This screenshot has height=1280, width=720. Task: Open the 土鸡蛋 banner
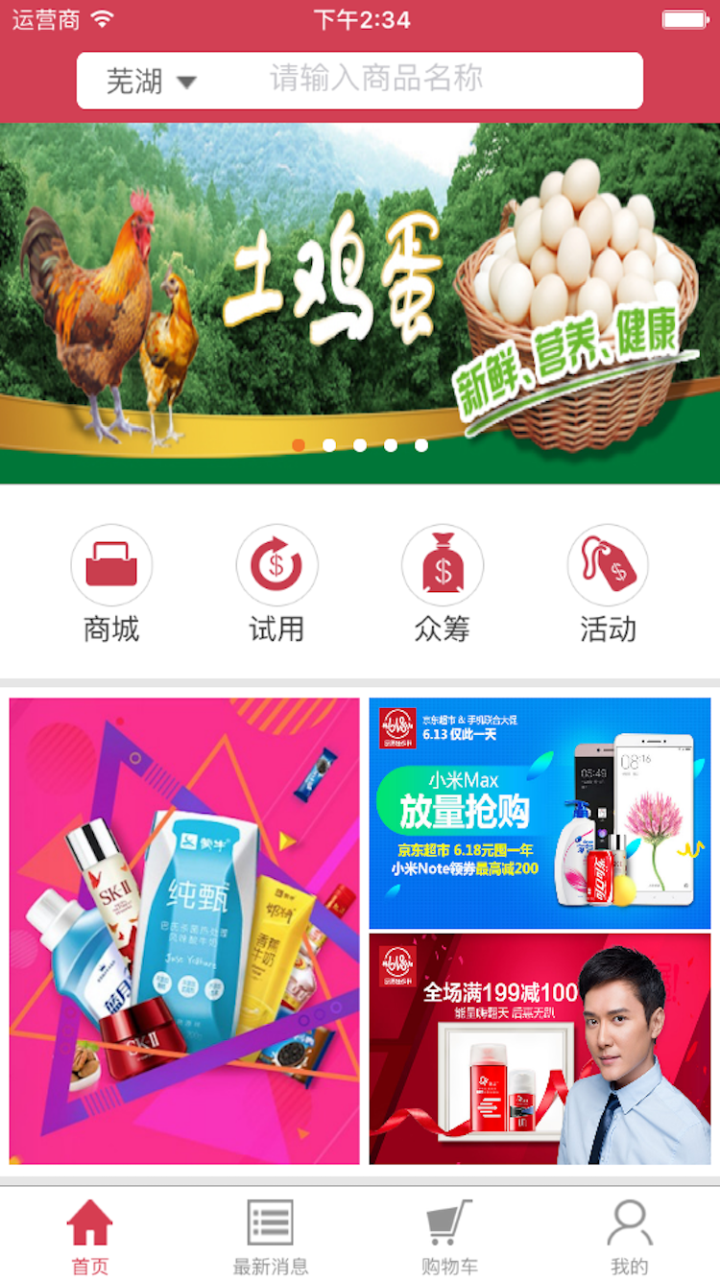click(360, 300)
